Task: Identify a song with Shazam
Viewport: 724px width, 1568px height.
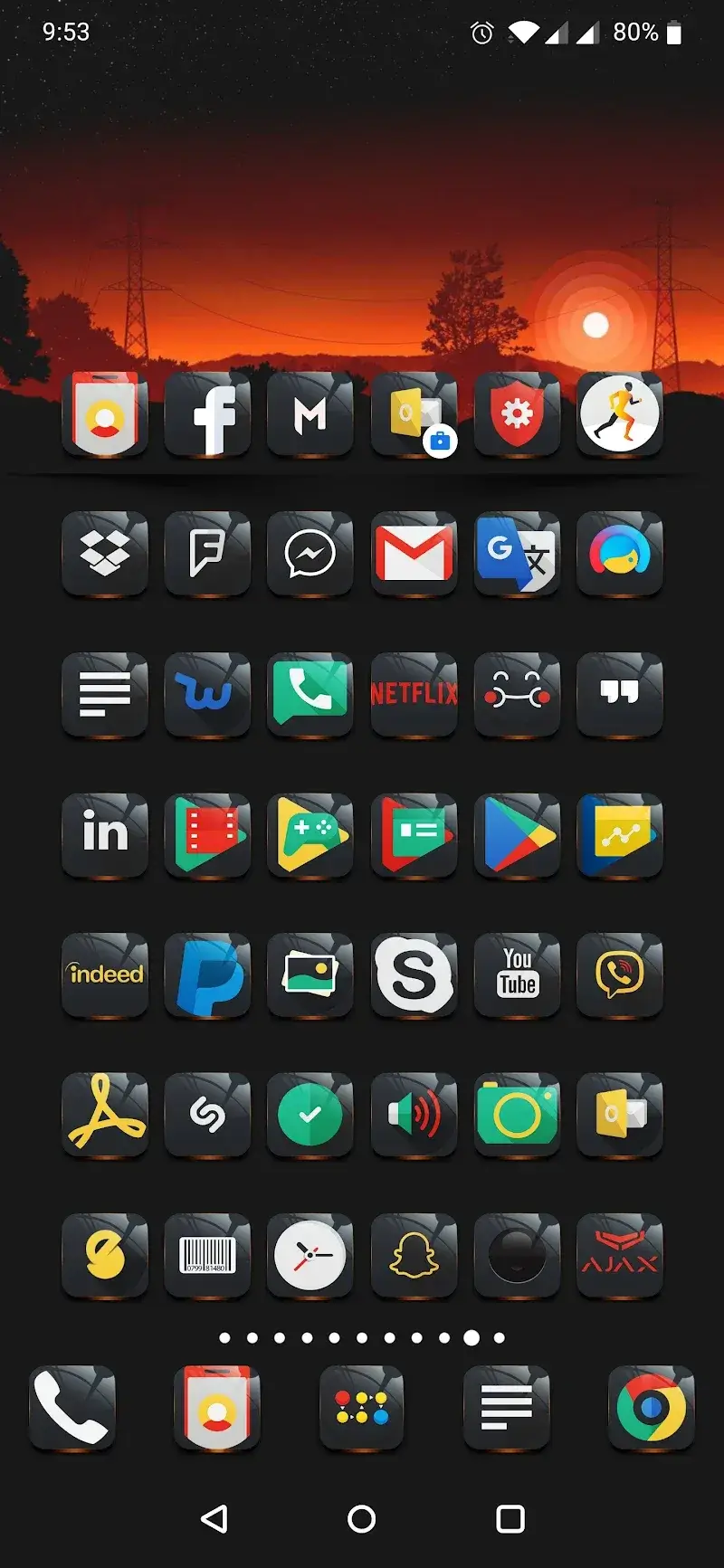Action: [206, 1115]
